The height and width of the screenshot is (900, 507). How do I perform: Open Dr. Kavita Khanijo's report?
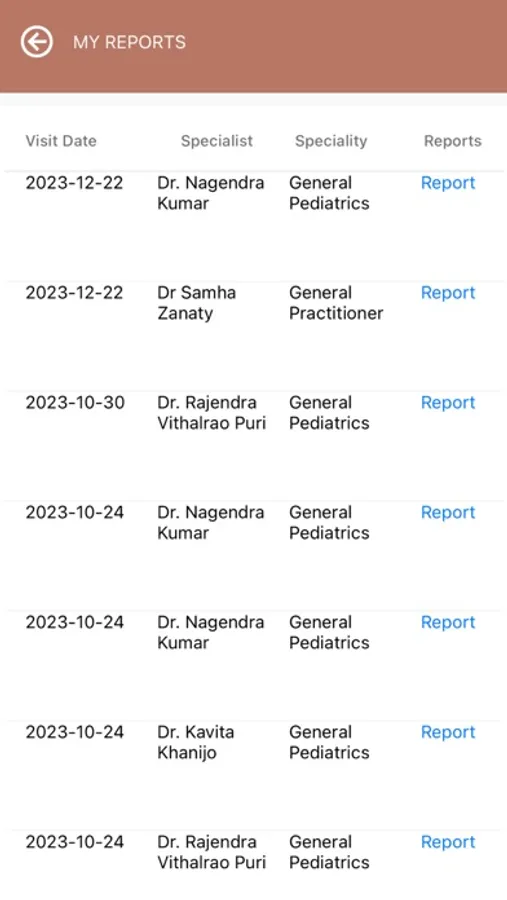pyautogui.click(x=448, y=732)
